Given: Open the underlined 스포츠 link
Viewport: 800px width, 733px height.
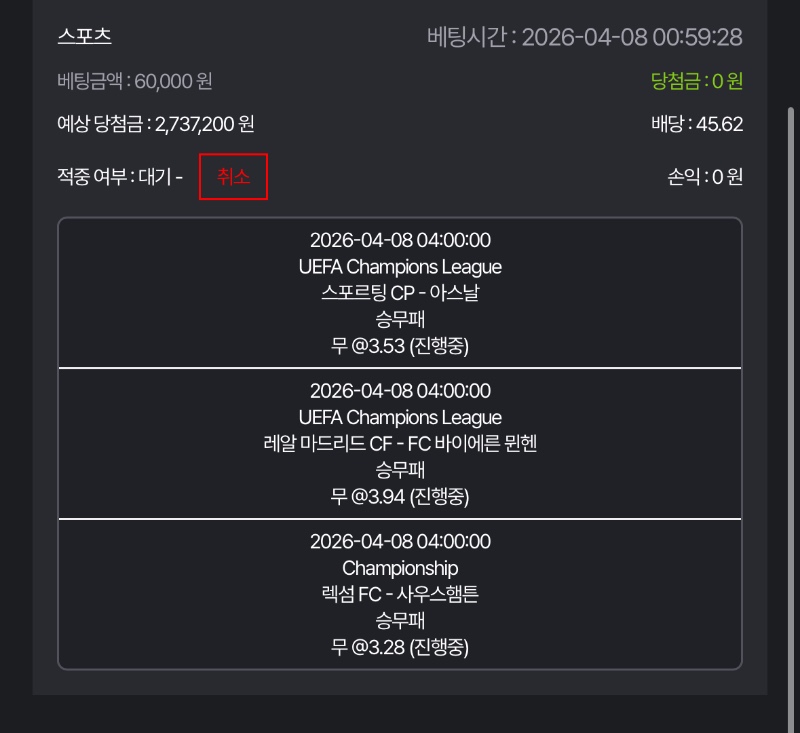Looking at the screenshot, I should (85, 36).
